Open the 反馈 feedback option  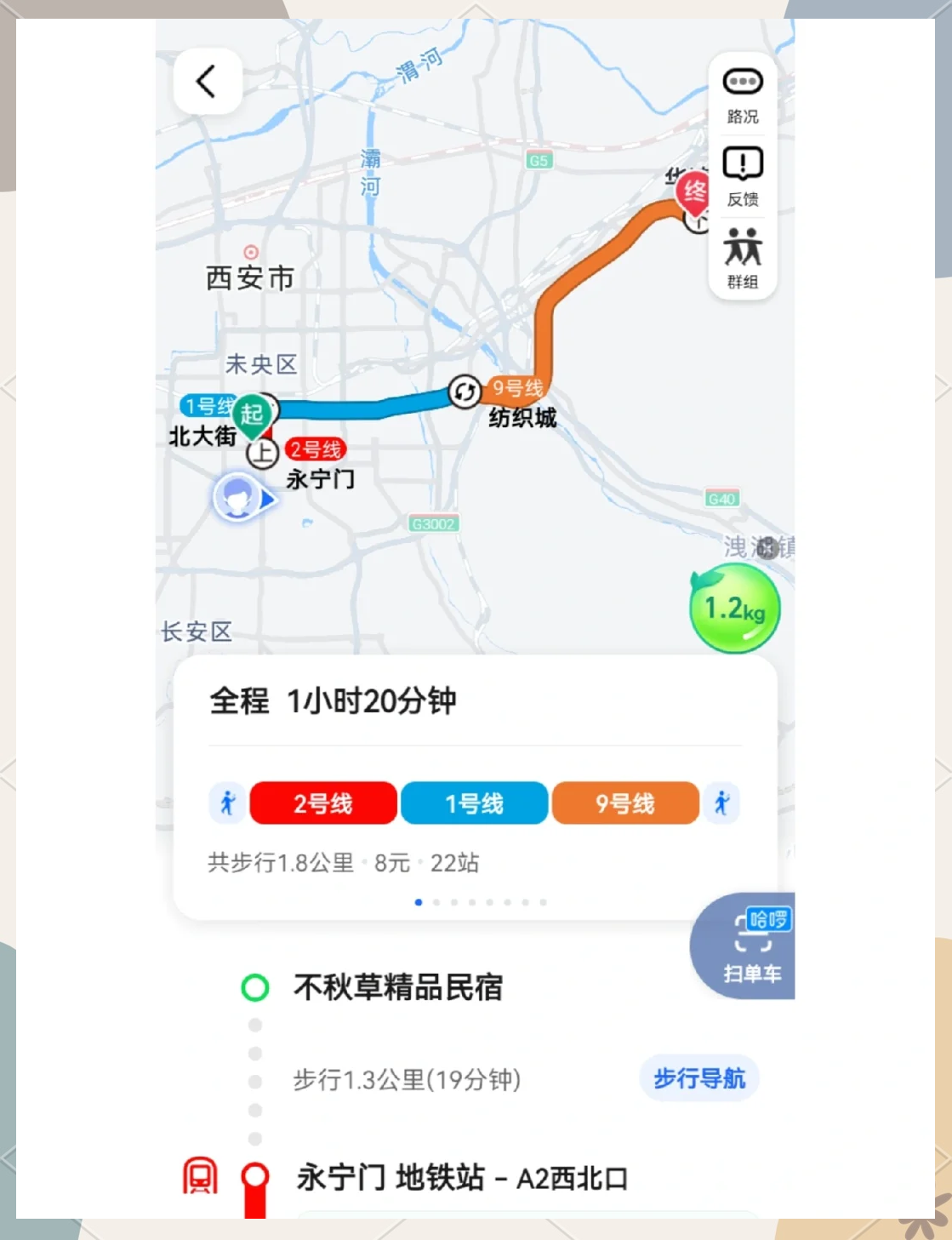coord(742,177)
